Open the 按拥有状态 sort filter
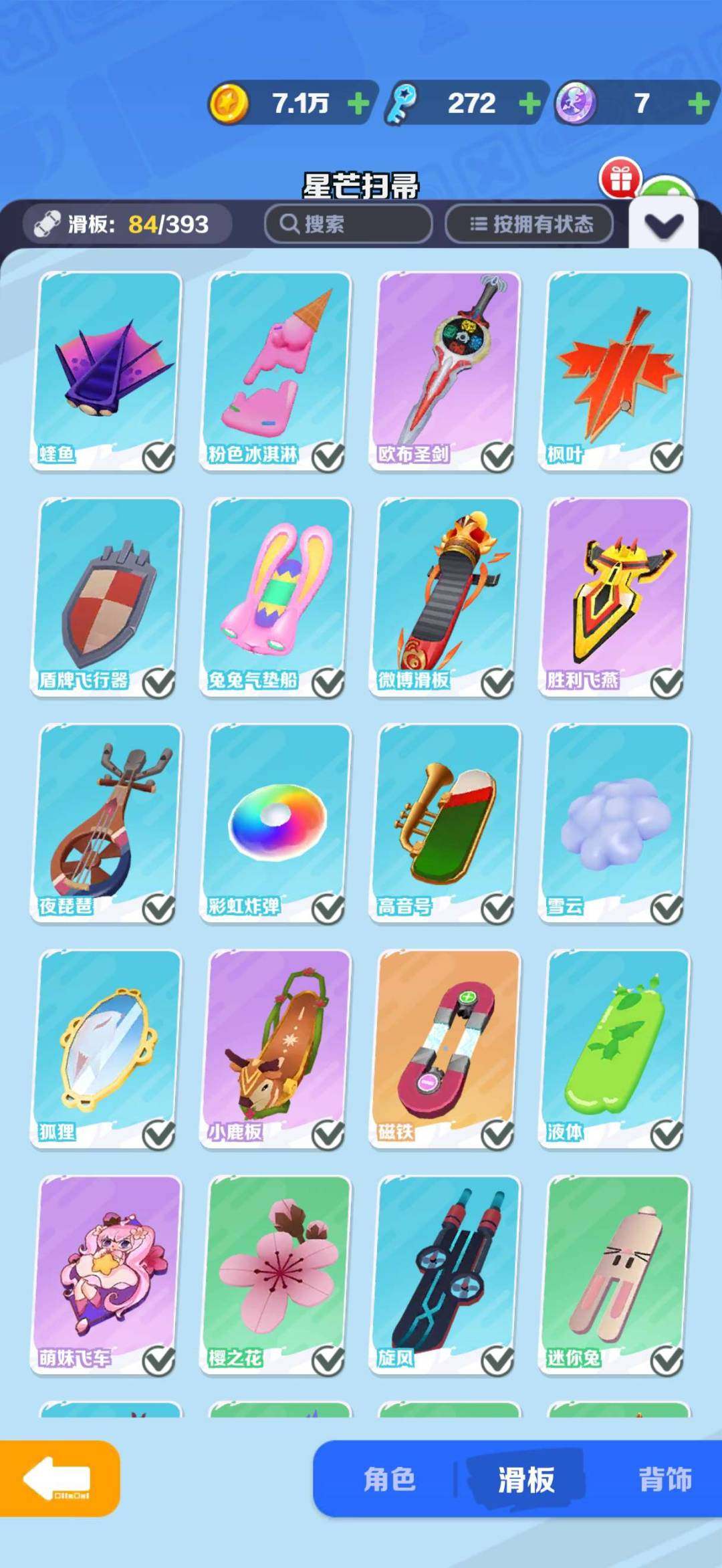The image size is (722, 1568). [x=529, y=224]
